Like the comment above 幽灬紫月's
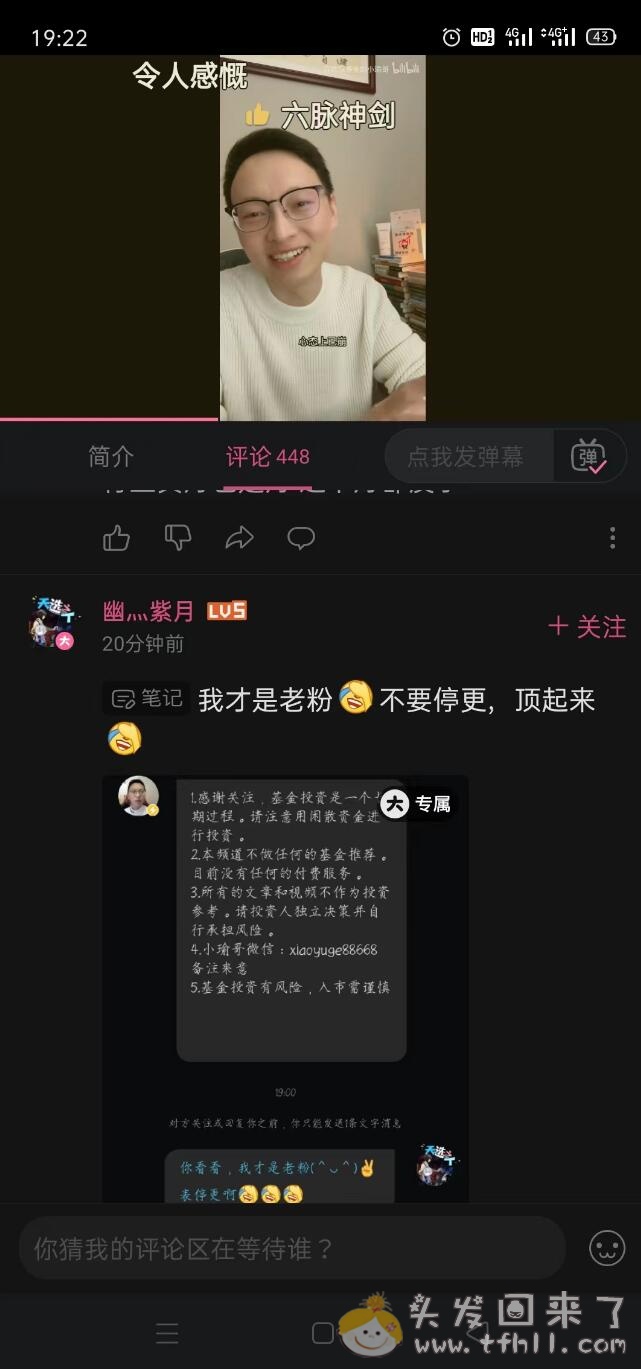641x1369 pixels. 117,538
